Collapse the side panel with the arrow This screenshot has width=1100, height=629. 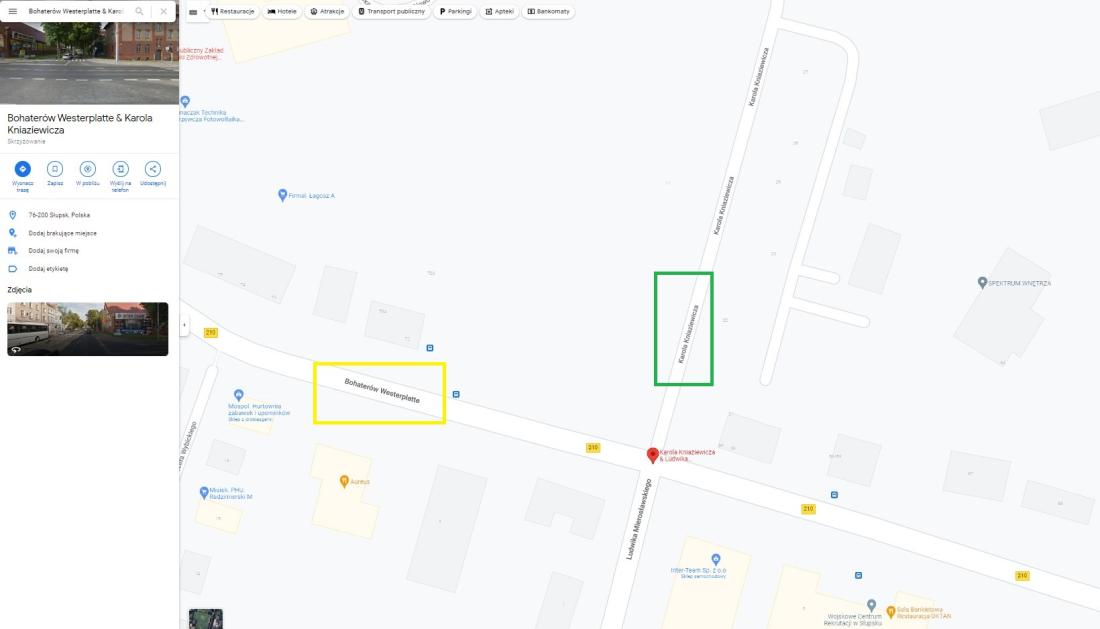[184, 326]
